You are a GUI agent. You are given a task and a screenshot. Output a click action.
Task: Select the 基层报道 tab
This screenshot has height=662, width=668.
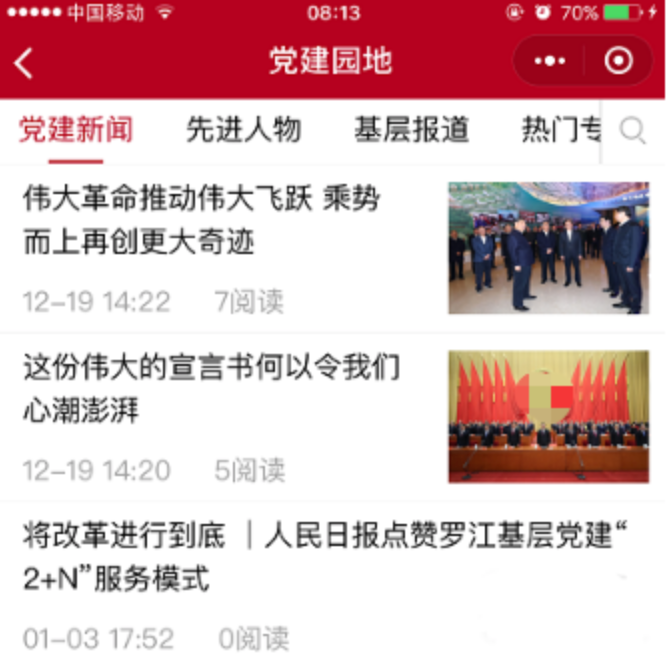pyautogui.click(x=411, y=129)
